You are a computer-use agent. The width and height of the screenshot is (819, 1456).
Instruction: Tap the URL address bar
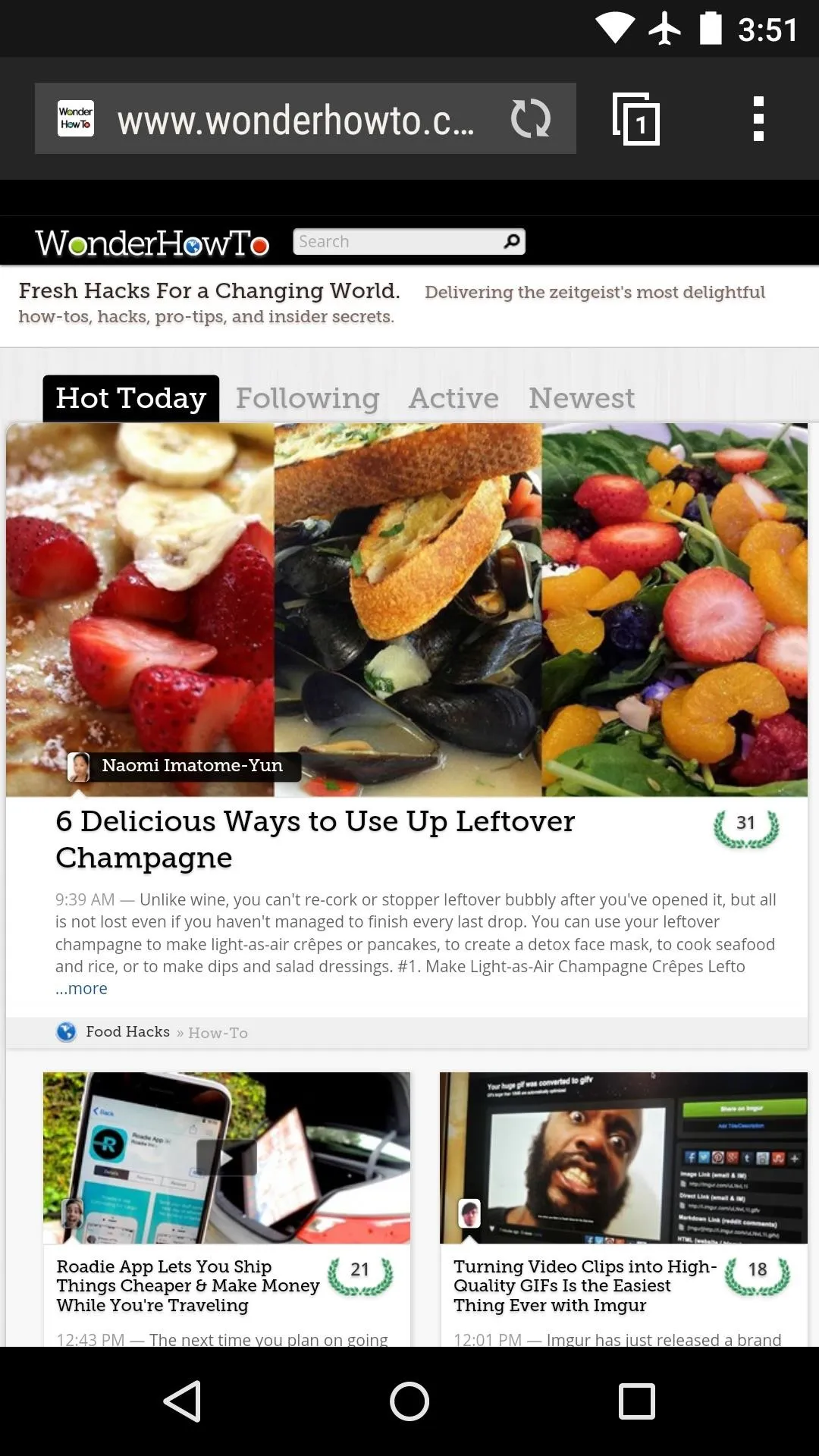point(296,119)
